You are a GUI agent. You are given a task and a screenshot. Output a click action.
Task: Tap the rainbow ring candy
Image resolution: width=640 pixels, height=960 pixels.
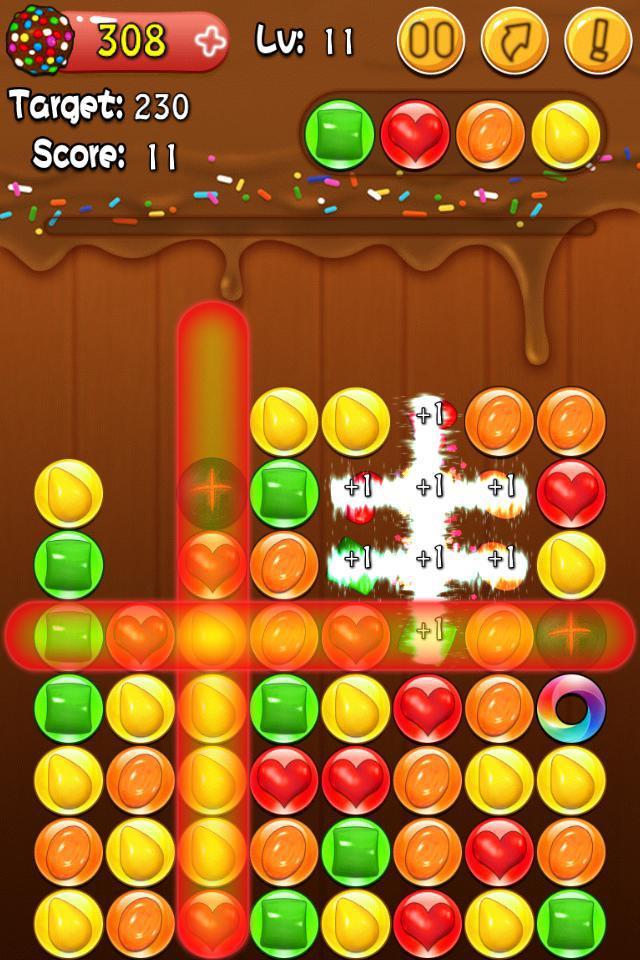(x=571, y=708)
